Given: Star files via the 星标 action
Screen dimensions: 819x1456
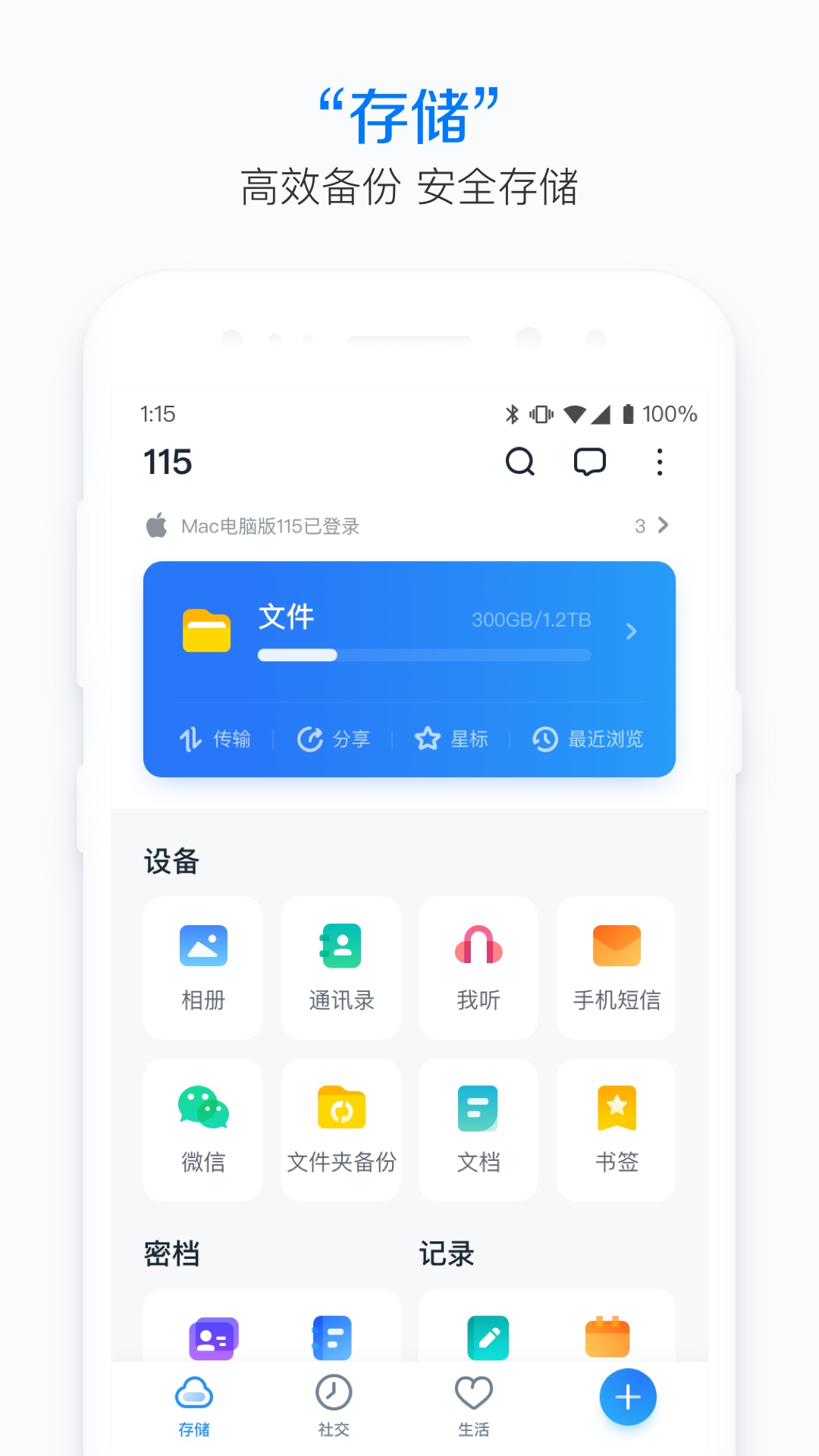Looking at the screenshot, I should click(x=453, y=739).
